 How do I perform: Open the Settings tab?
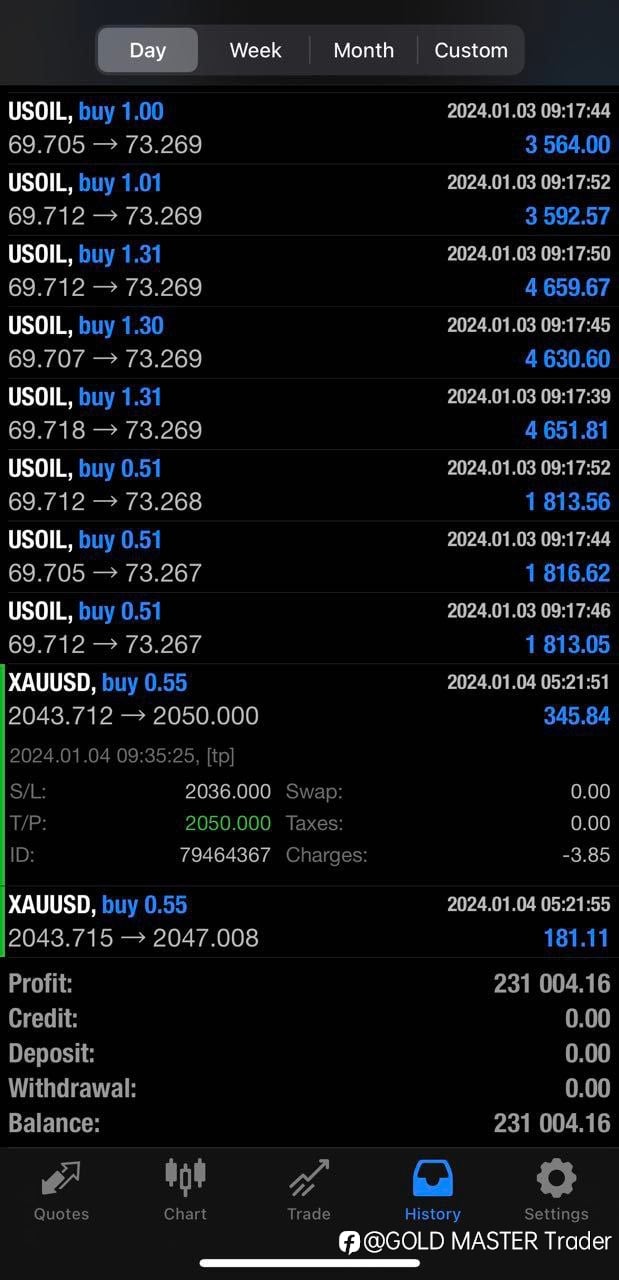556,1190
